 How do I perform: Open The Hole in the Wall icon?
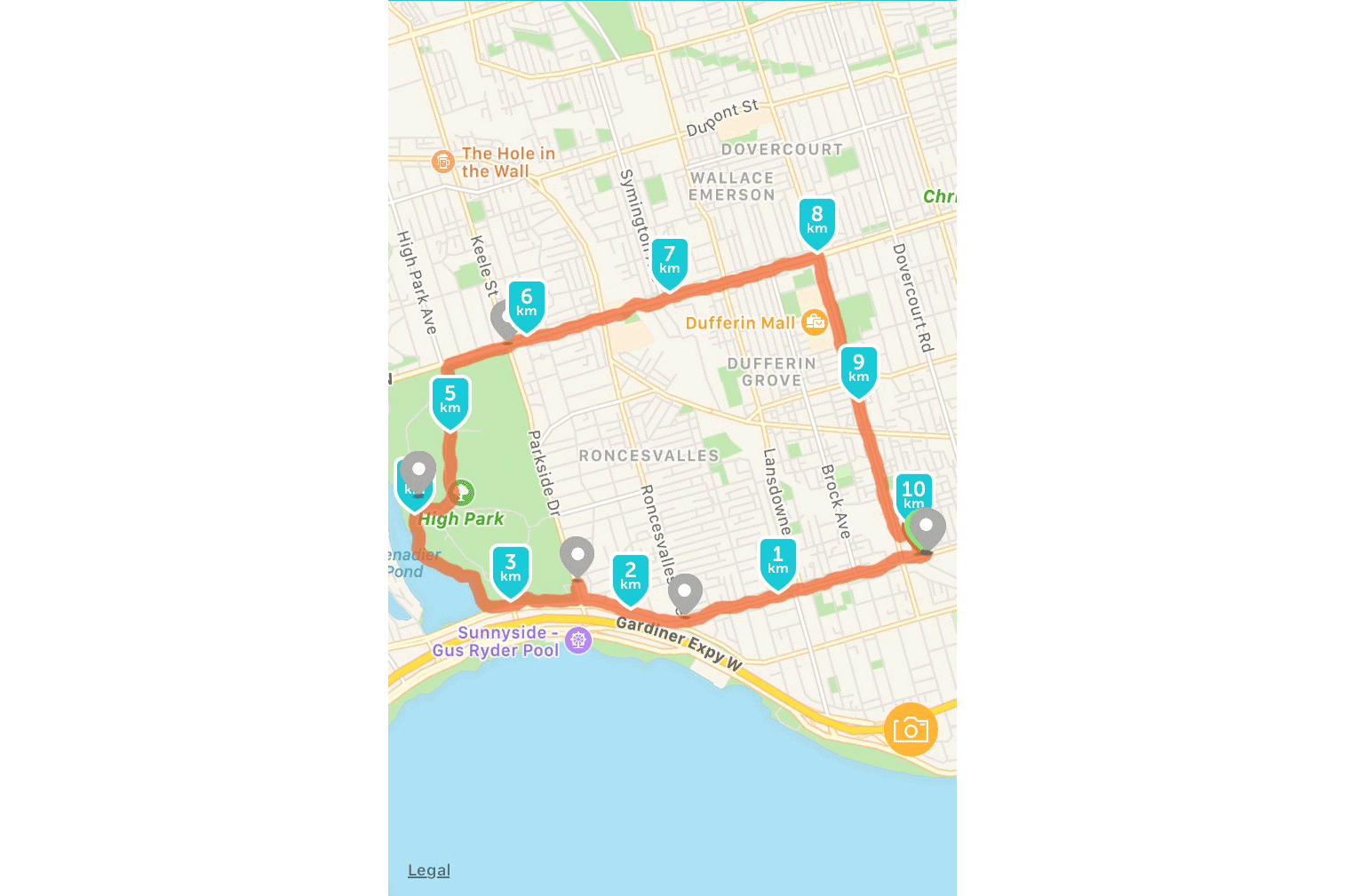[x=442, y=162]
